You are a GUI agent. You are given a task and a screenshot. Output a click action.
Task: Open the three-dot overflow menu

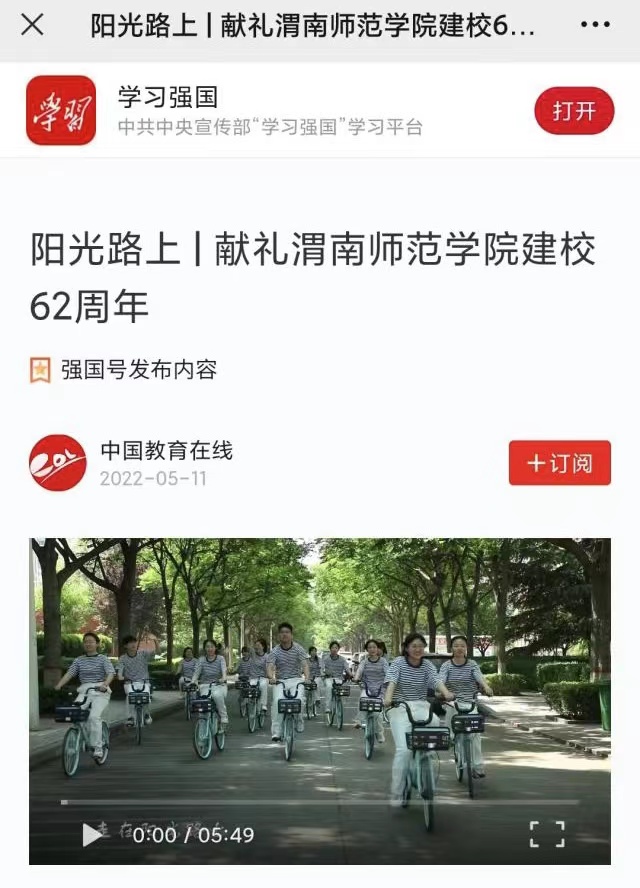point(594,26)
